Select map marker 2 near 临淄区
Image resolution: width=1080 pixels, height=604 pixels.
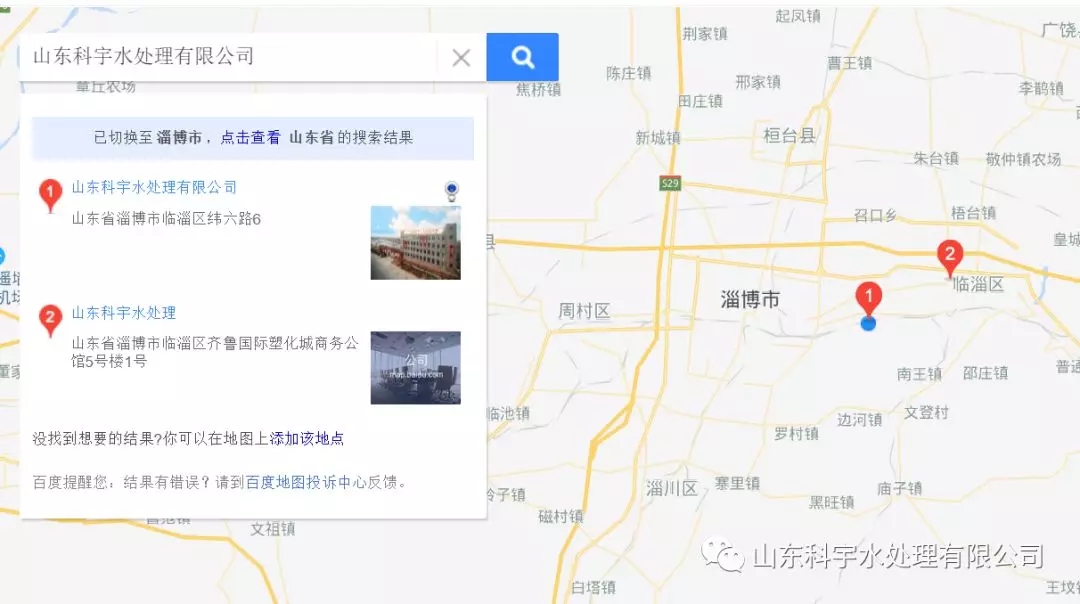(x=949, y=255)
